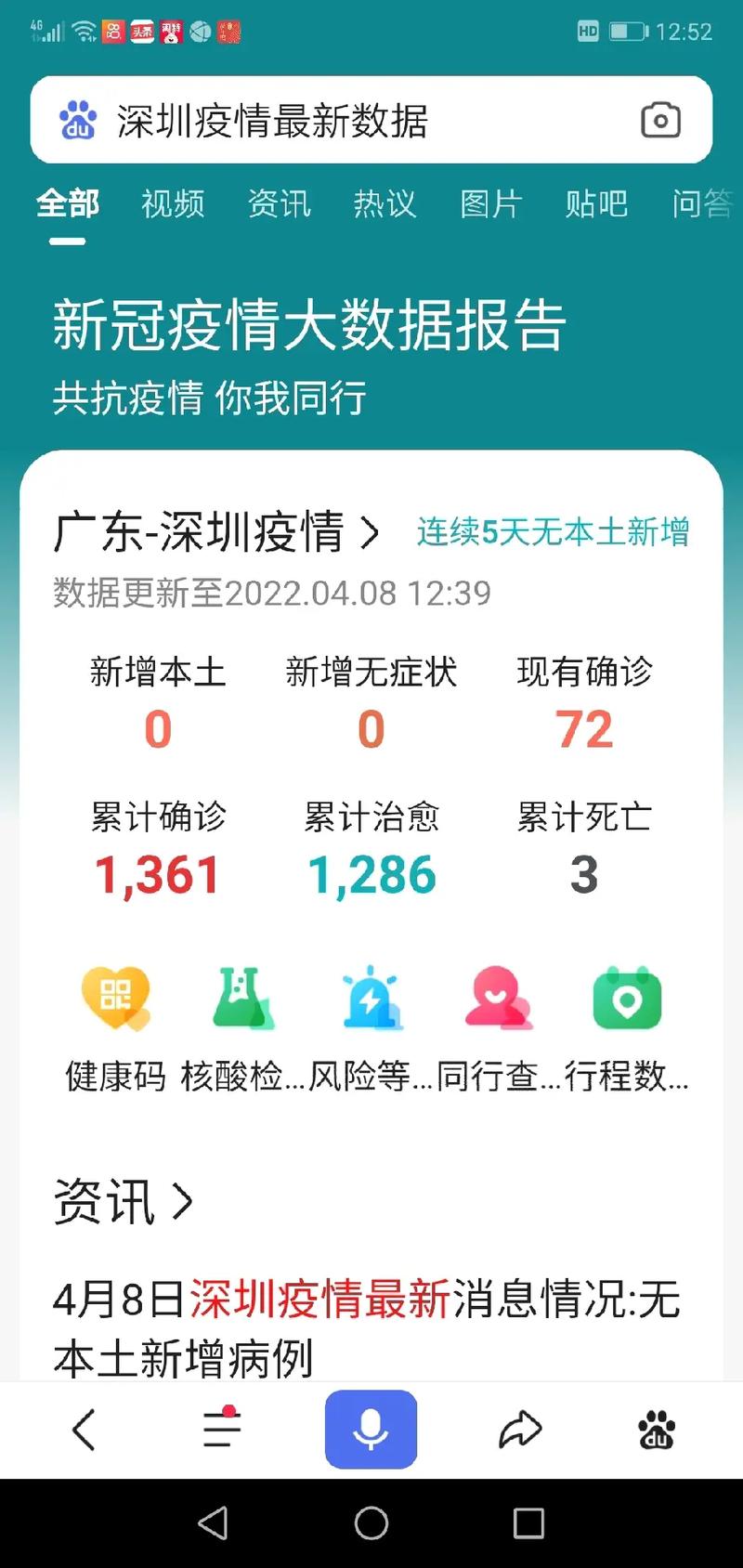Go back with the bottom toolbar arrow
Image resolution: width=743 pixels, height=1568 pixels.
click(84, 1430)
